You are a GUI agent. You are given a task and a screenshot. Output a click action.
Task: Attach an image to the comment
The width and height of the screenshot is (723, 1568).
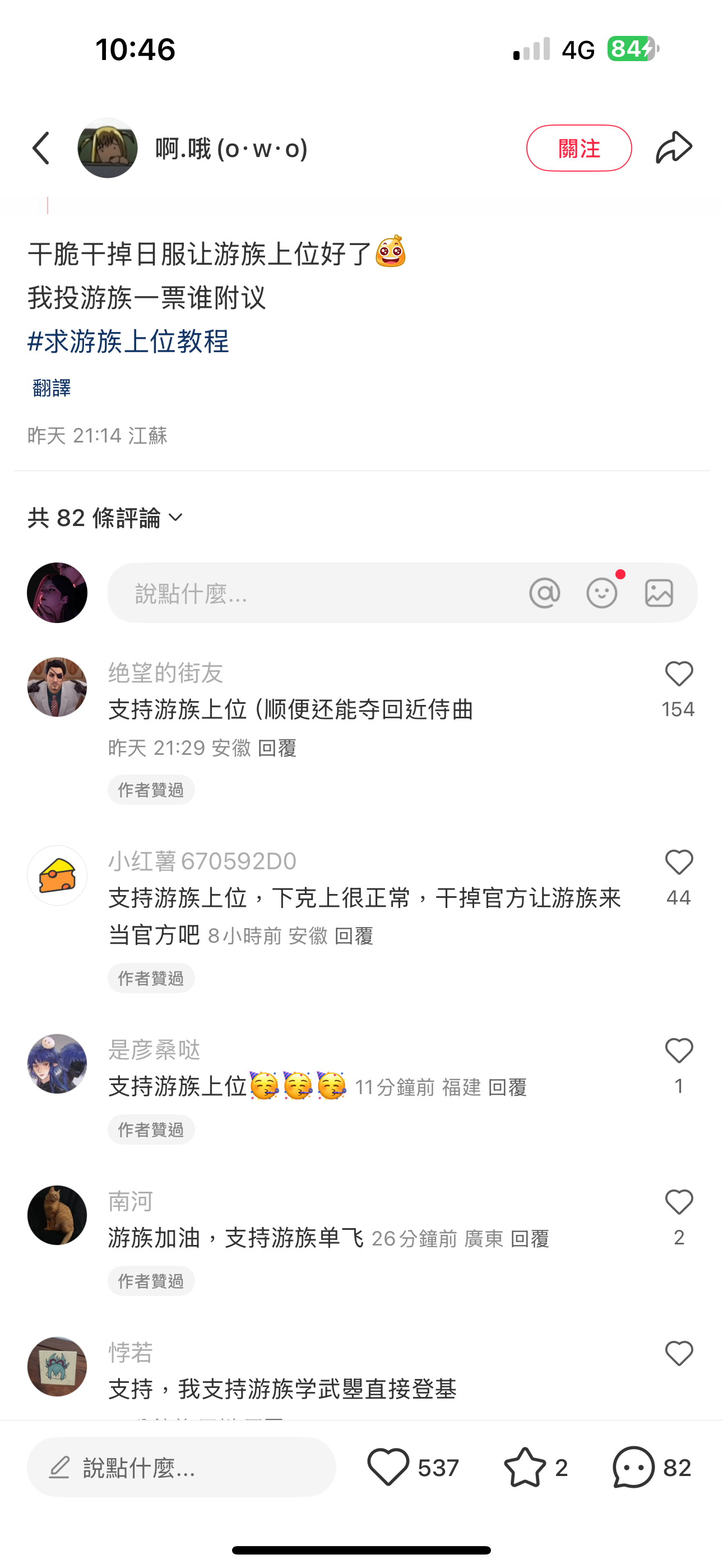click(659, 593)
